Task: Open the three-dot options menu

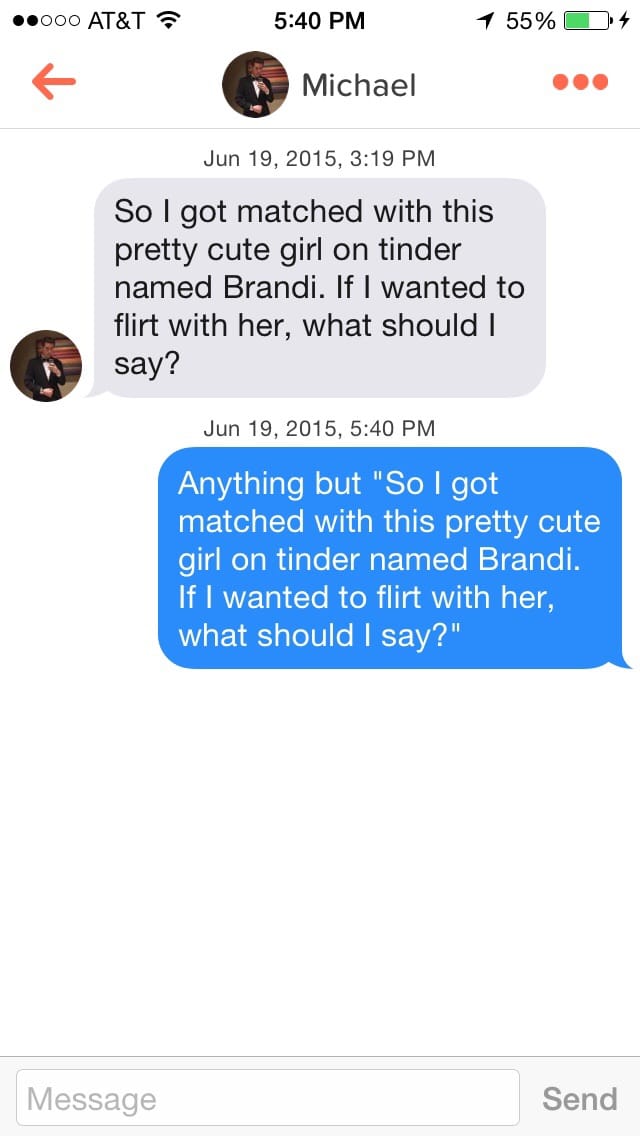Action: tap(580, 83)
